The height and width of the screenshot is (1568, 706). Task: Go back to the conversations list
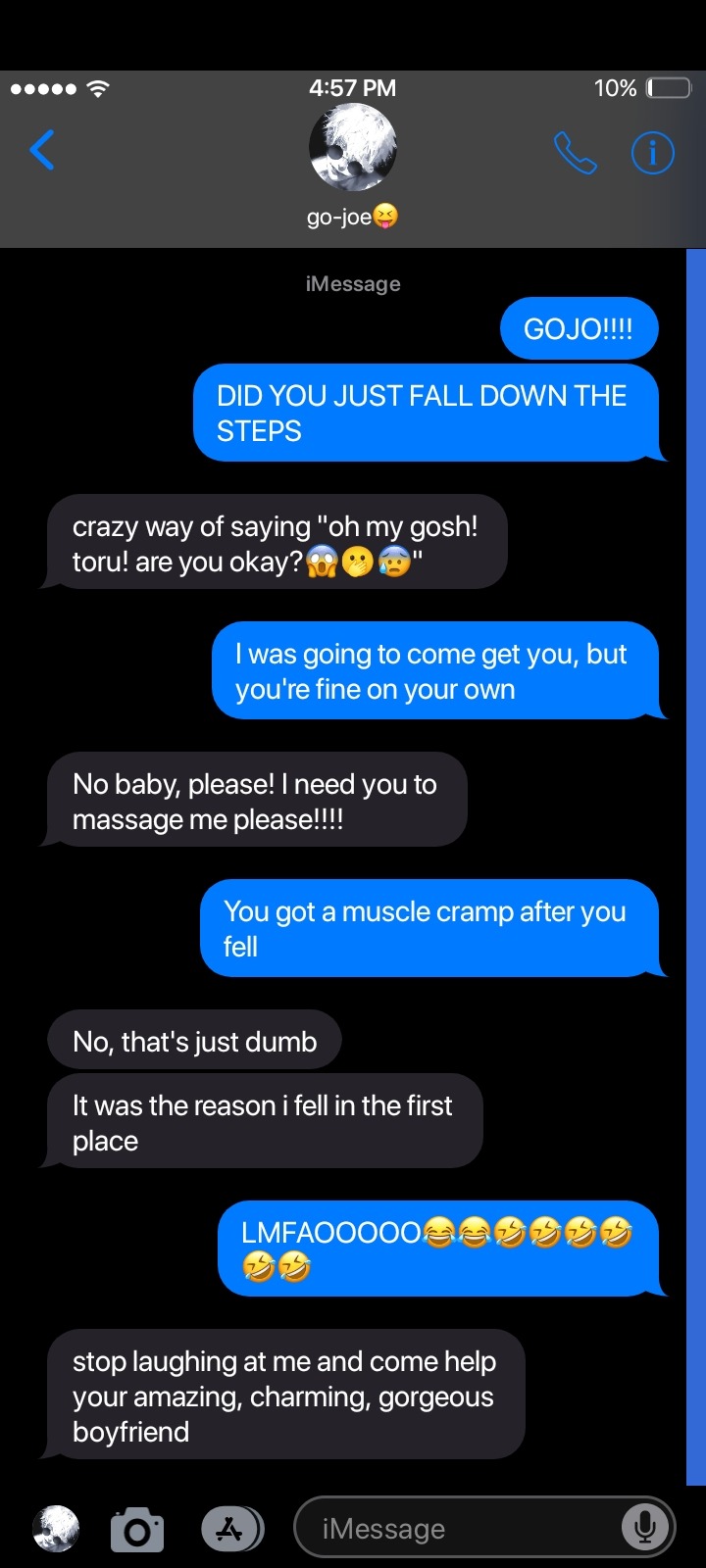click(x=42, y=151)
